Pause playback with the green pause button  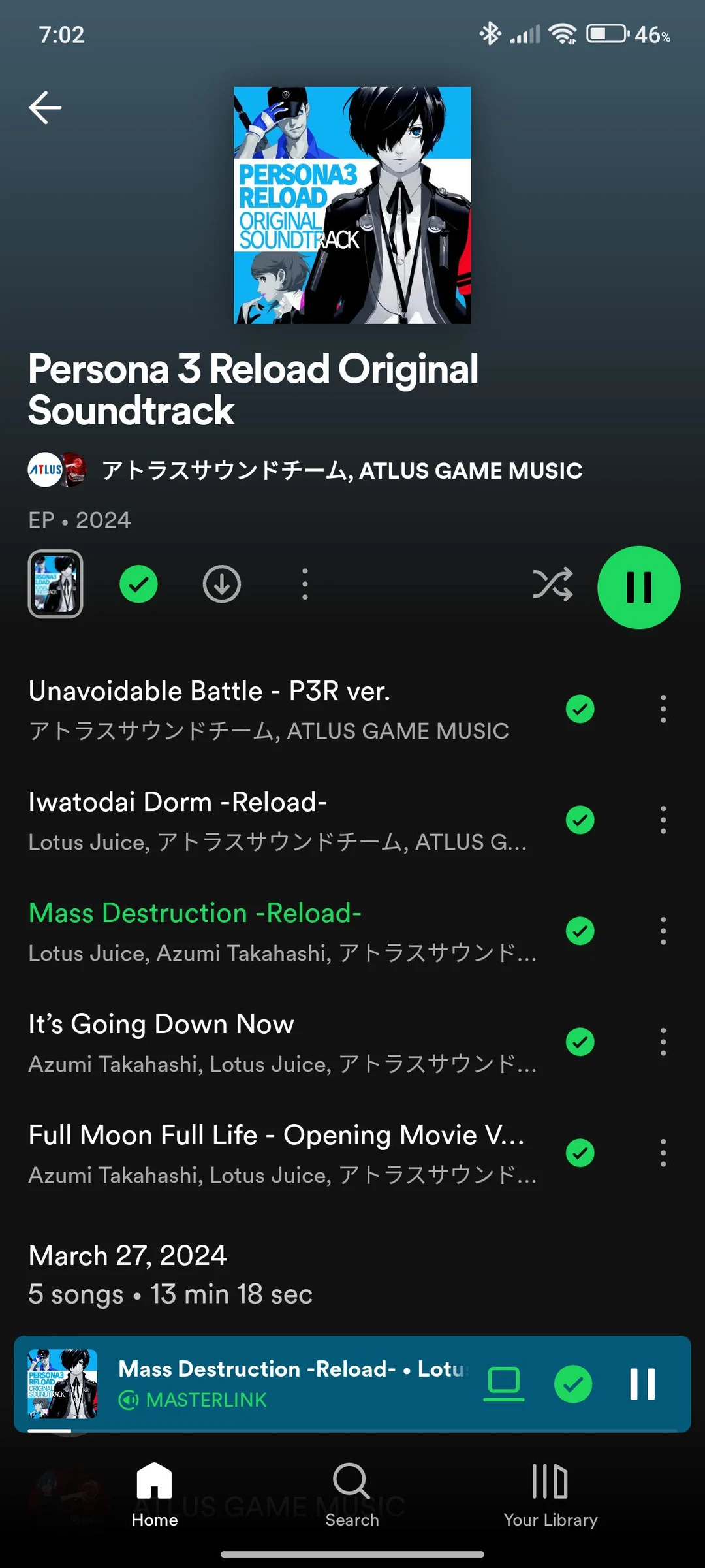click(638, 586)
